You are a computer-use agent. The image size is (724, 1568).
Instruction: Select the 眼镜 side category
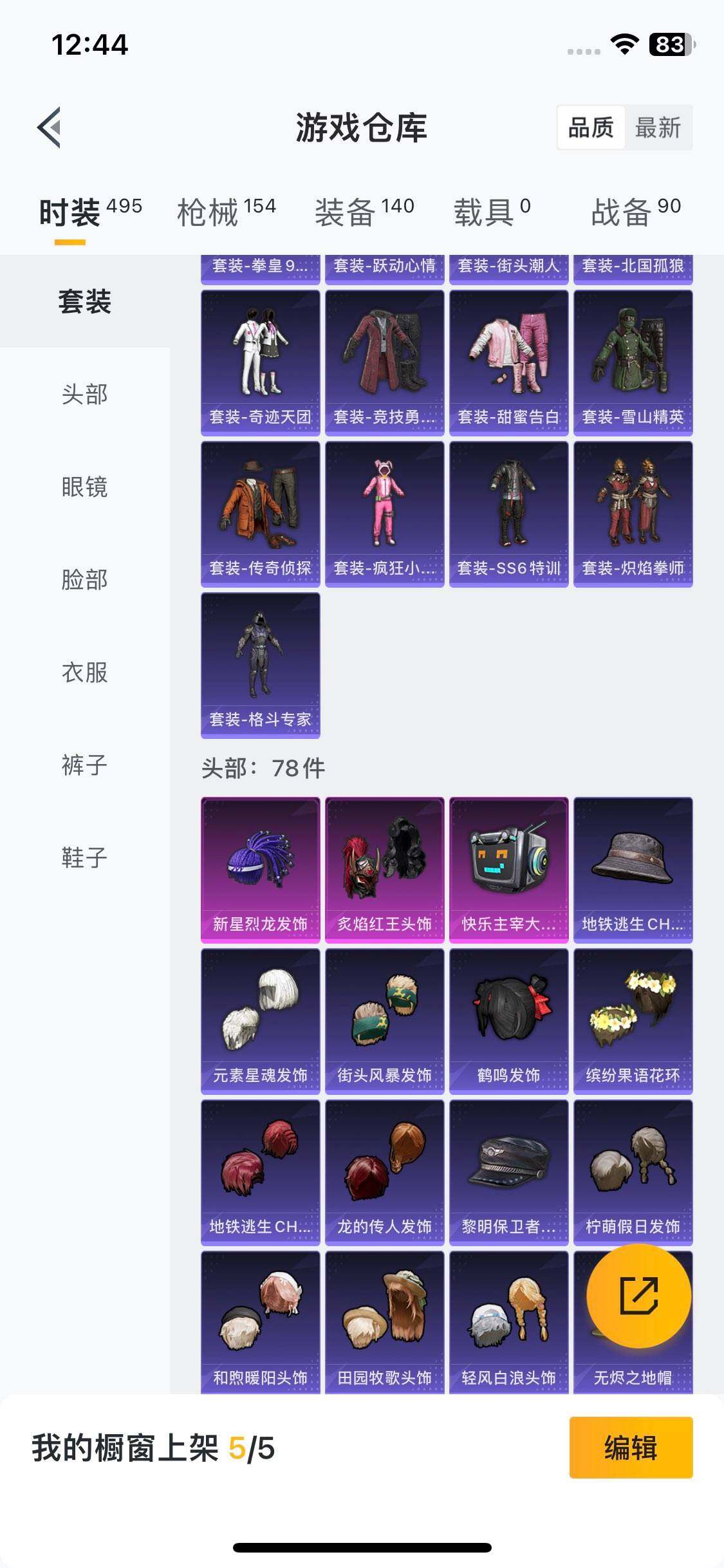click(84, 487)
